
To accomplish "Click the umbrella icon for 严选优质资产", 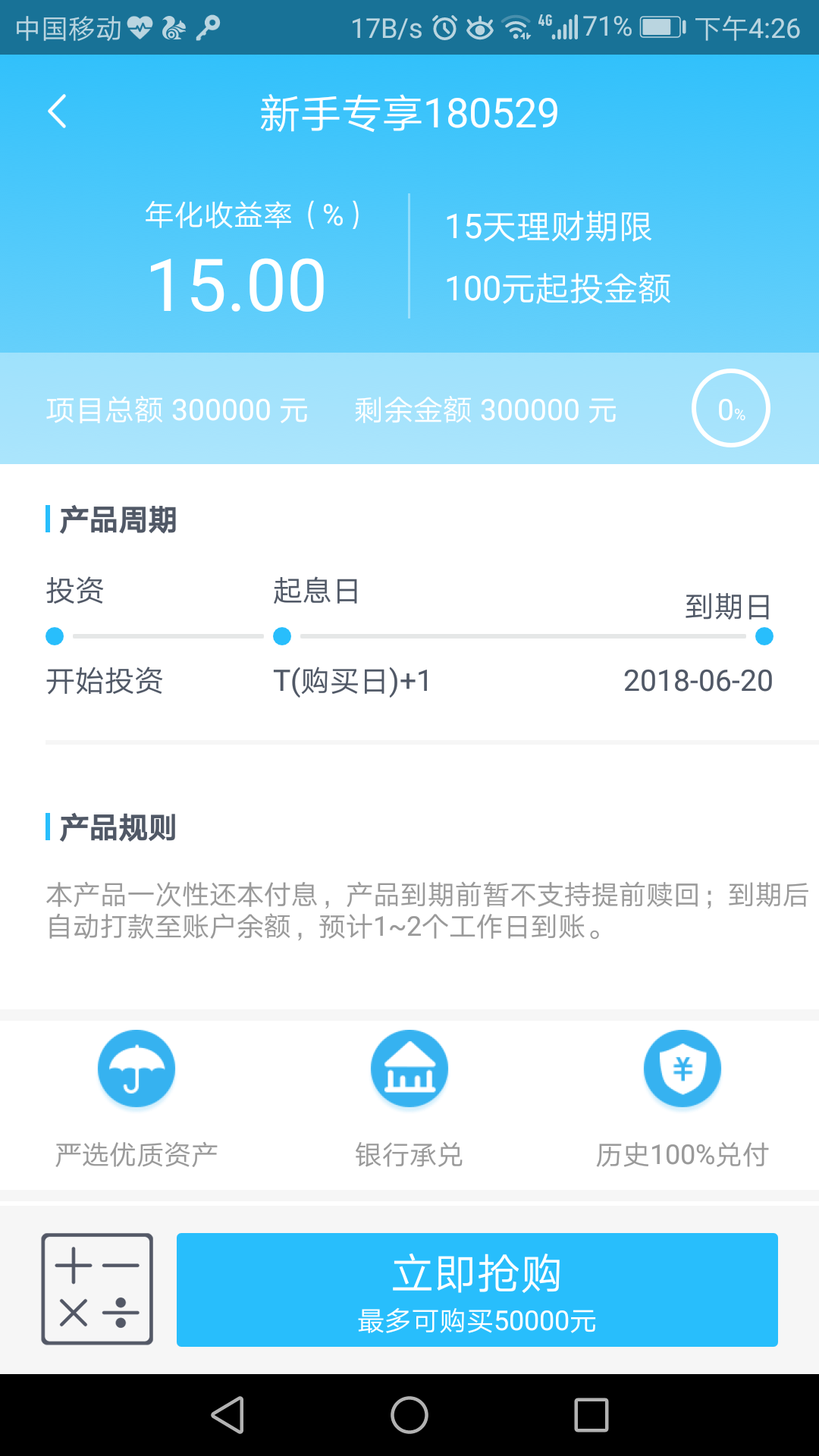I will coord(136,1067).
